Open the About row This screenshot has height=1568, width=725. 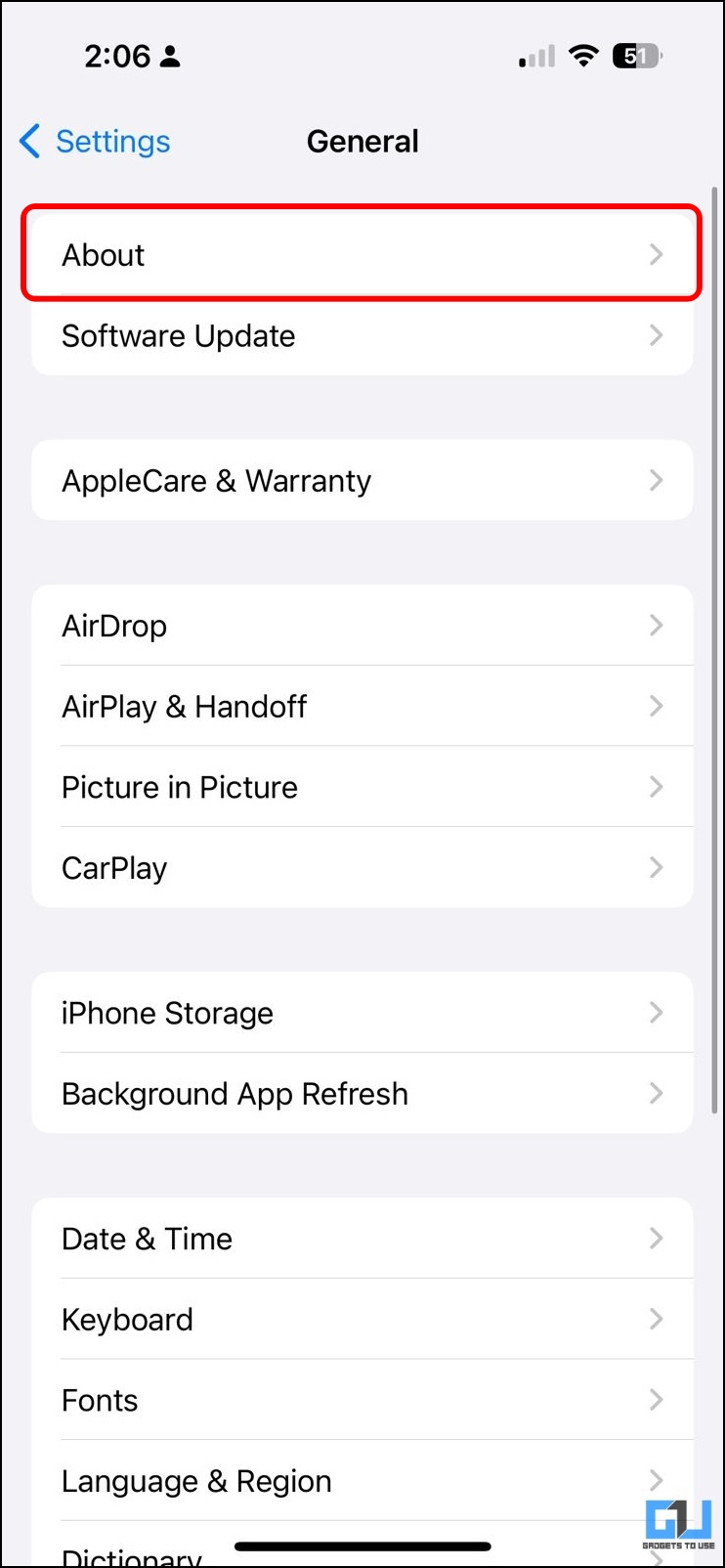point(362,255)
